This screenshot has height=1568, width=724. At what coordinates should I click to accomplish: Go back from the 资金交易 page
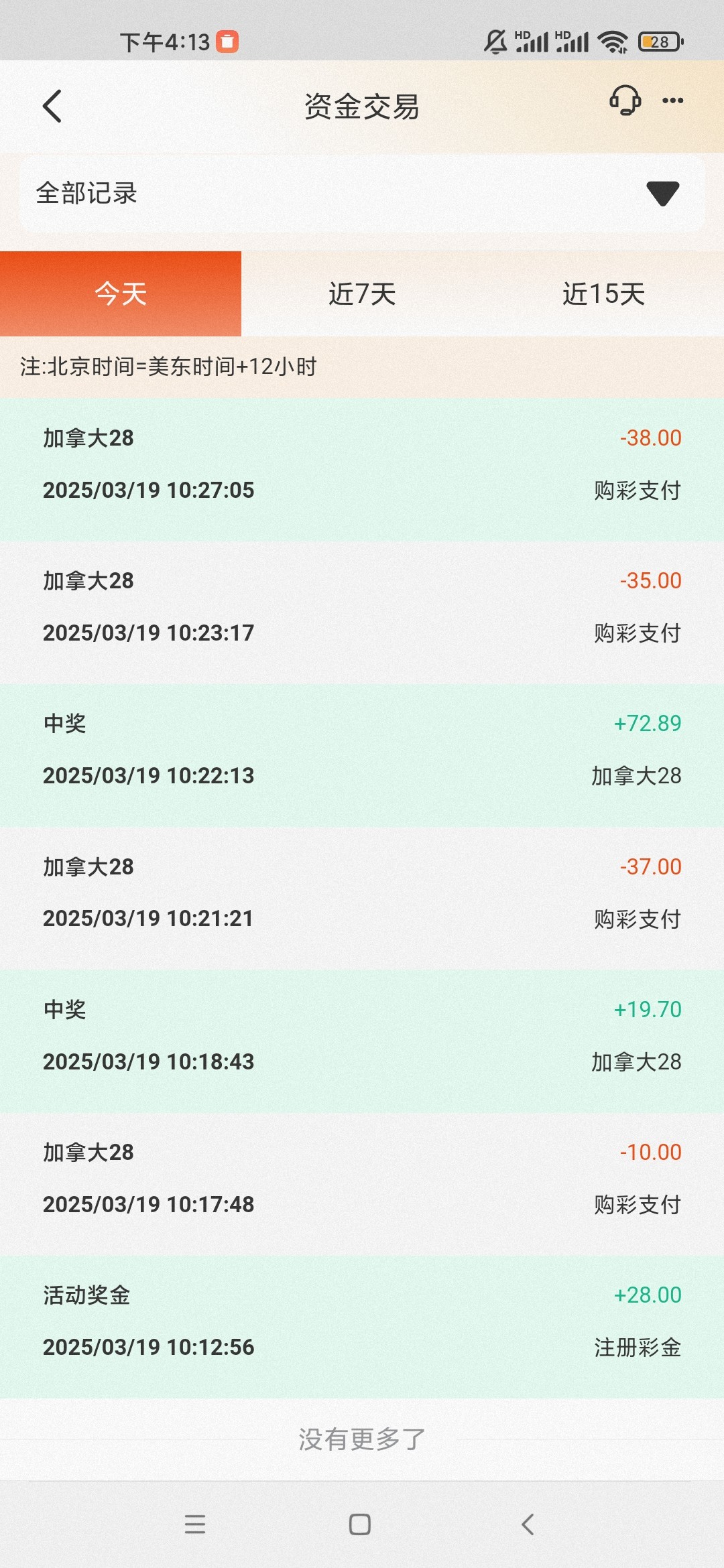click(52, 107)
